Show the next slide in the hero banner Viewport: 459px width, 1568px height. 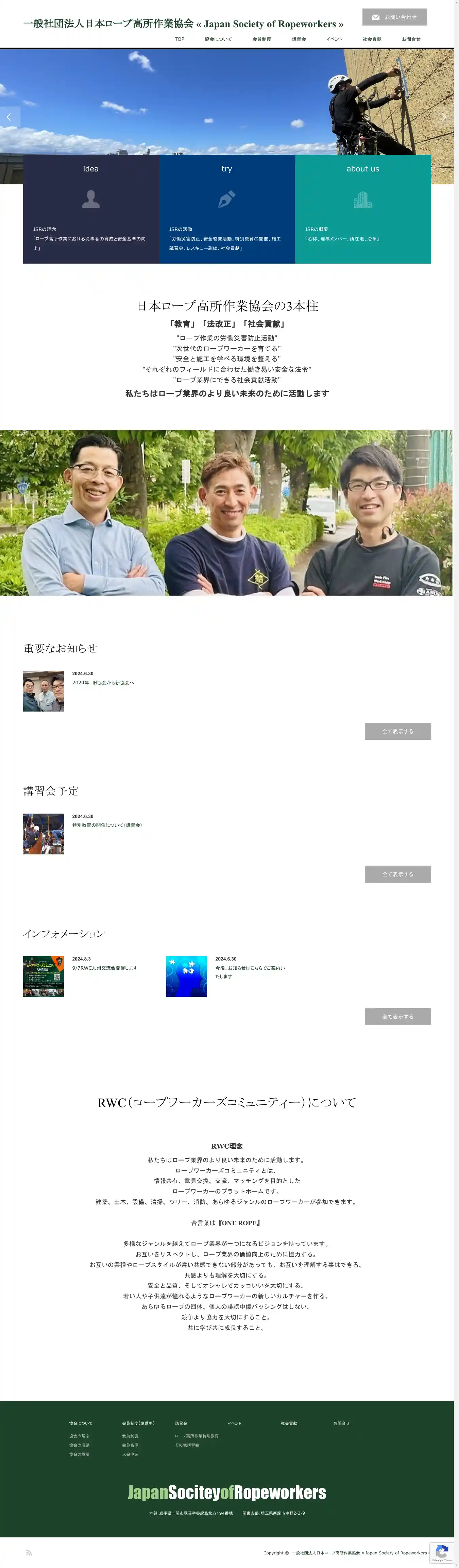(444, 117)
